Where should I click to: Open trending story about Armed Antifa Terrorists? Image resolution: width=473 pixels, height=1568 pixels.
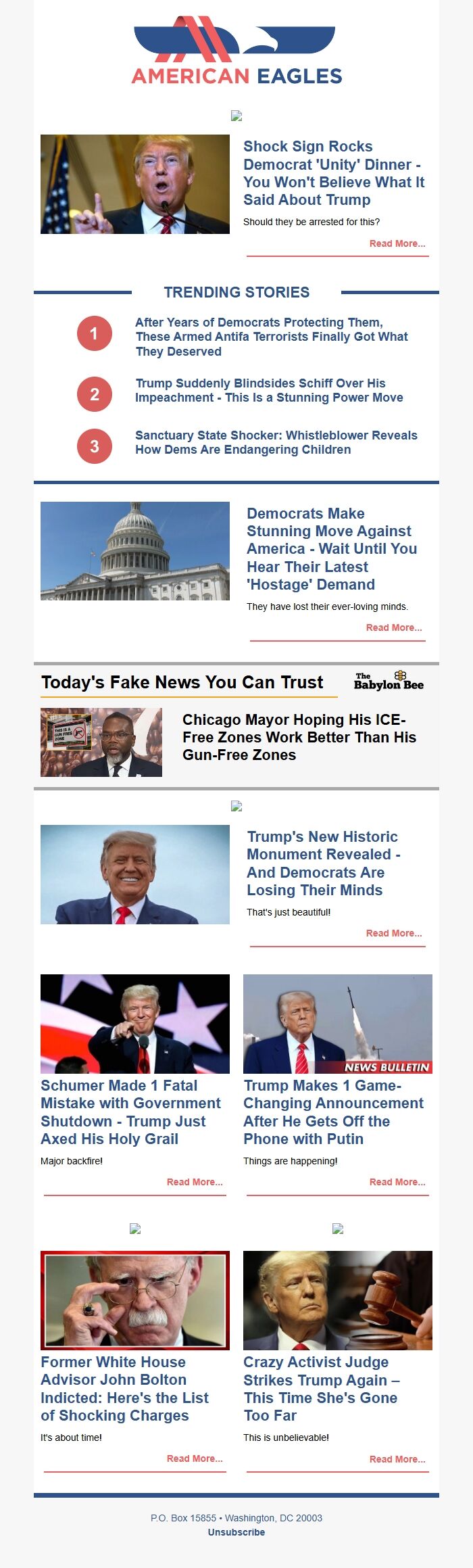272,337
